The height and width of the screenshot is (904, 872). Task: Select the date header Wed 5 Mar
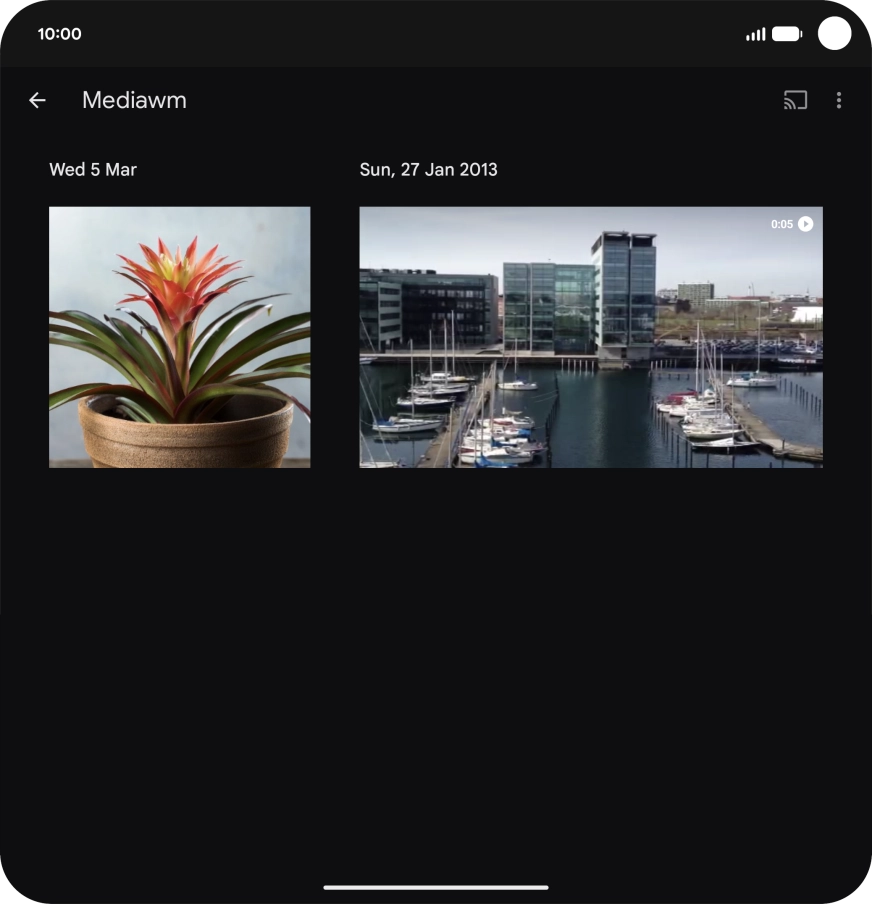click(x=92, y=169)
